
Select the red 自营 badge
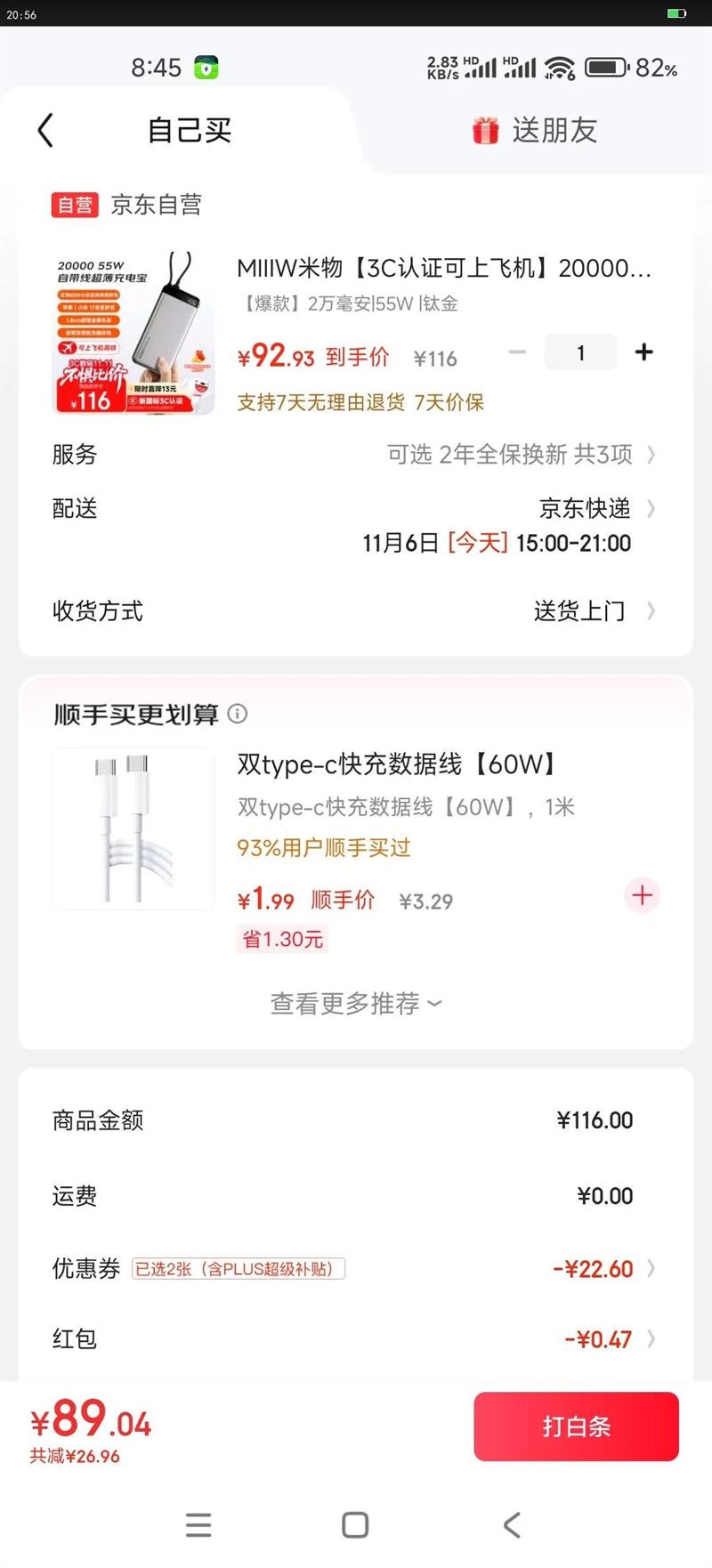[75, 205]
